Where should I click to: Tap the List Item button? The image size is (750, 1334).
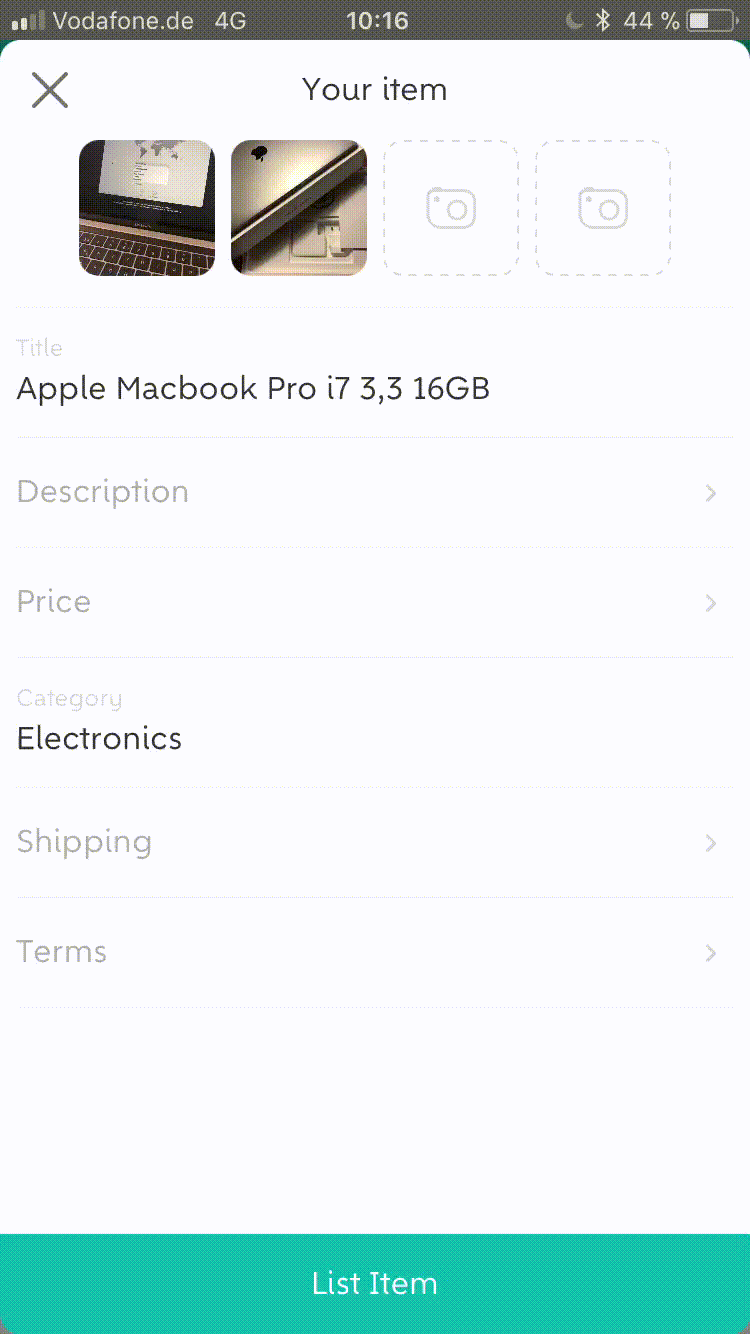coord(375,1283)
